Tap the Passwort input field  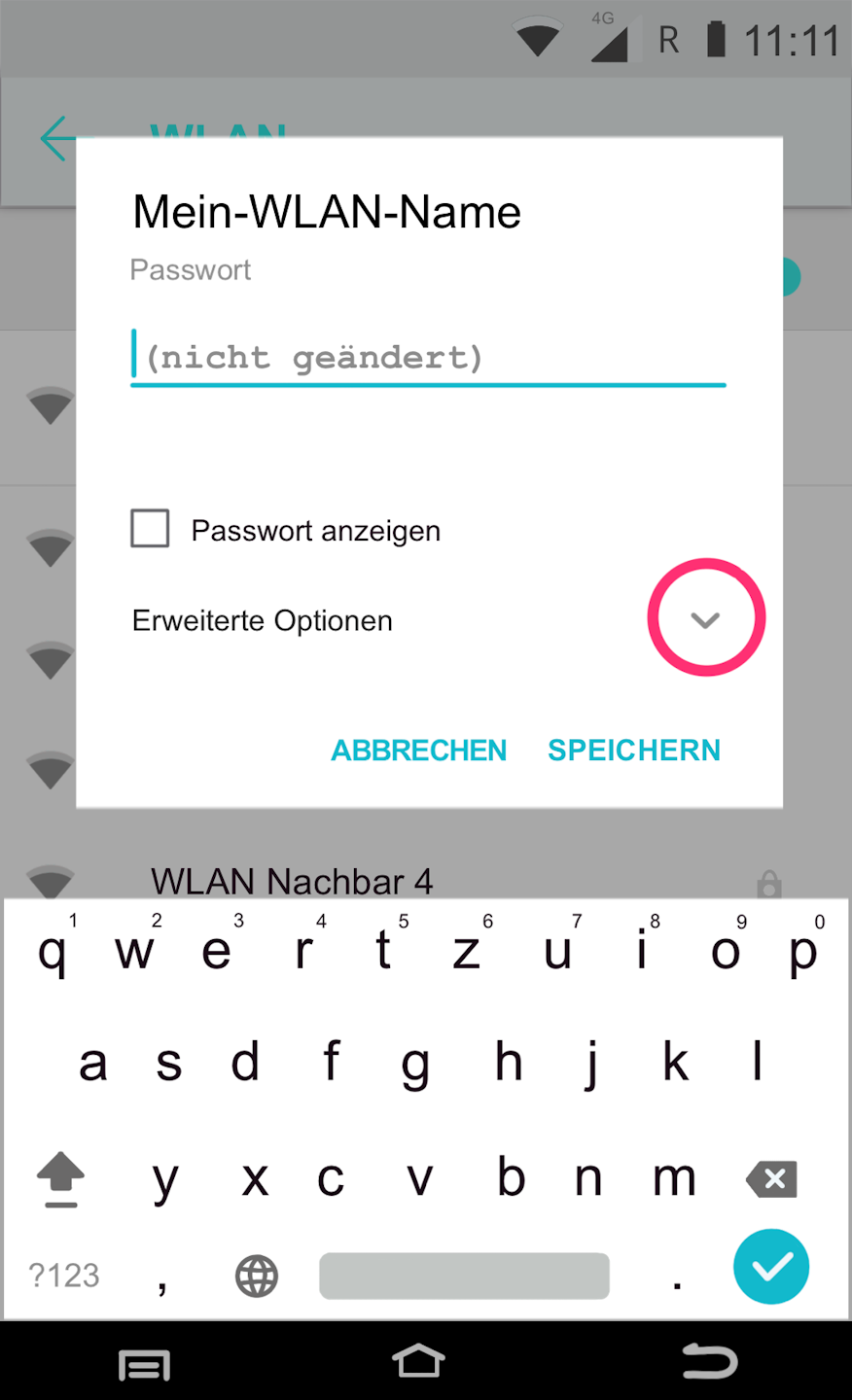click(x=428, y=358)
